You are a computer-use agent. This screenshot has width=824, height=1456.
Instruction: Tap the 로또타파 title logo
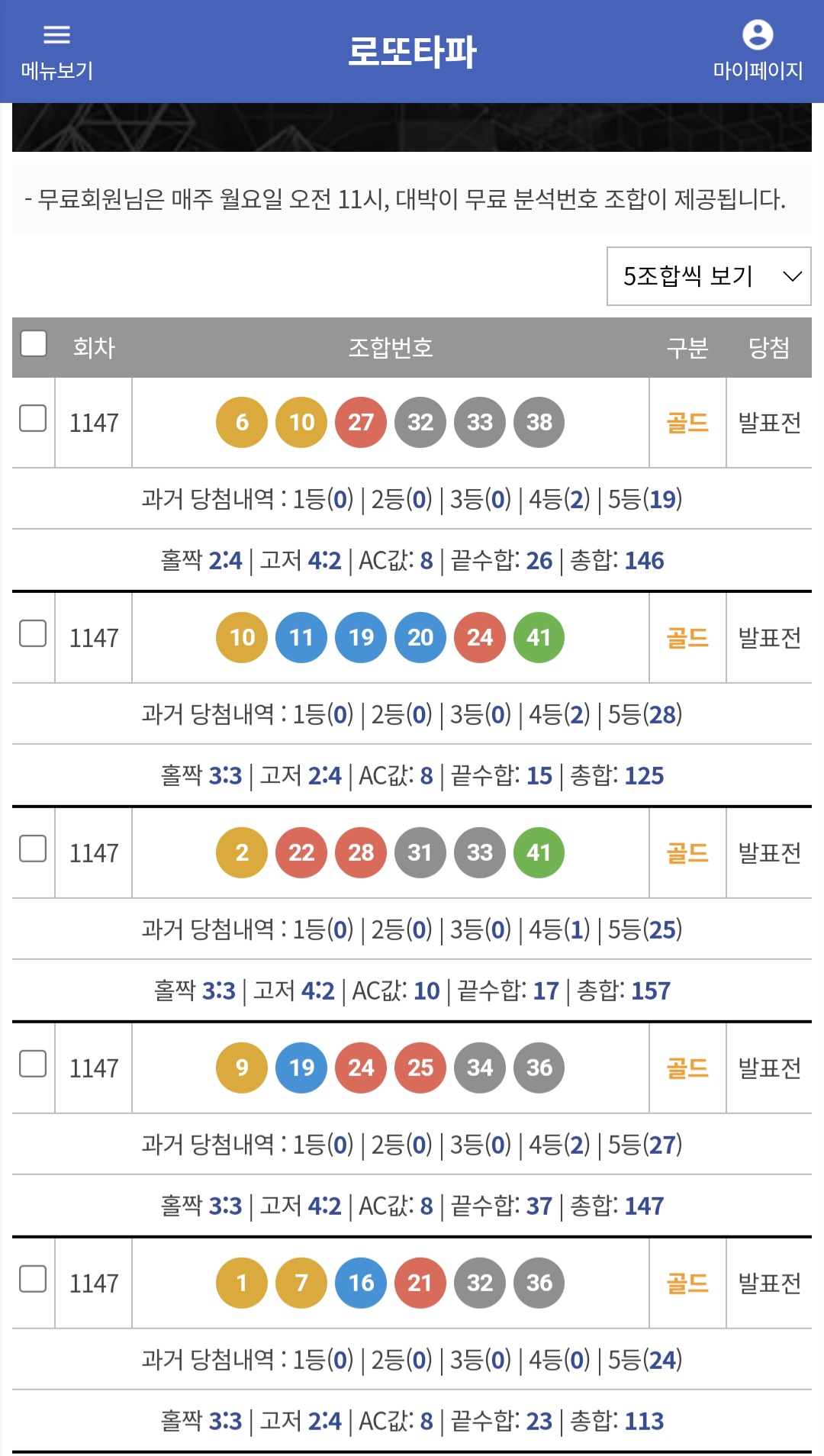[x=412, y=52]
